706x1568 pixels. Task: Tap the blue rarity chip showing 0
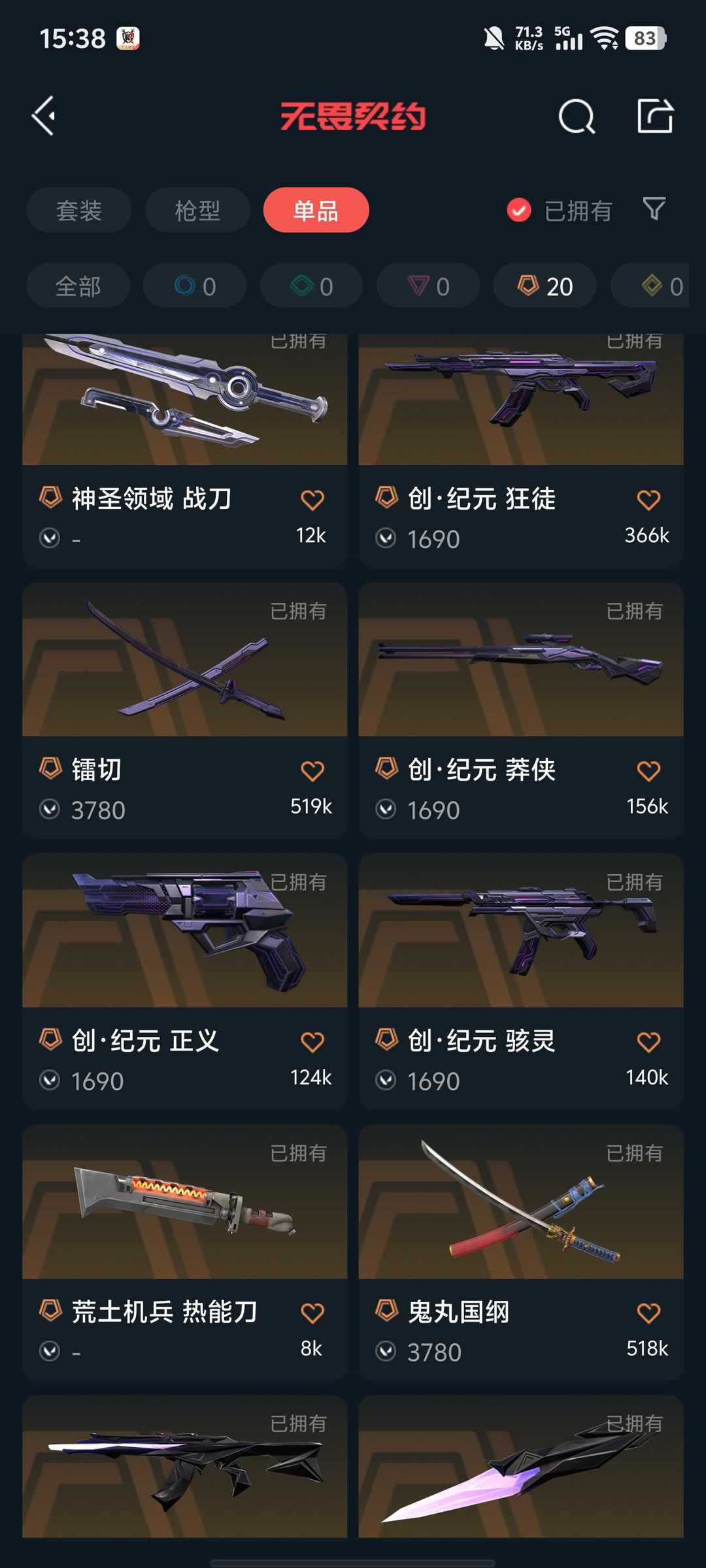[195, 286]
